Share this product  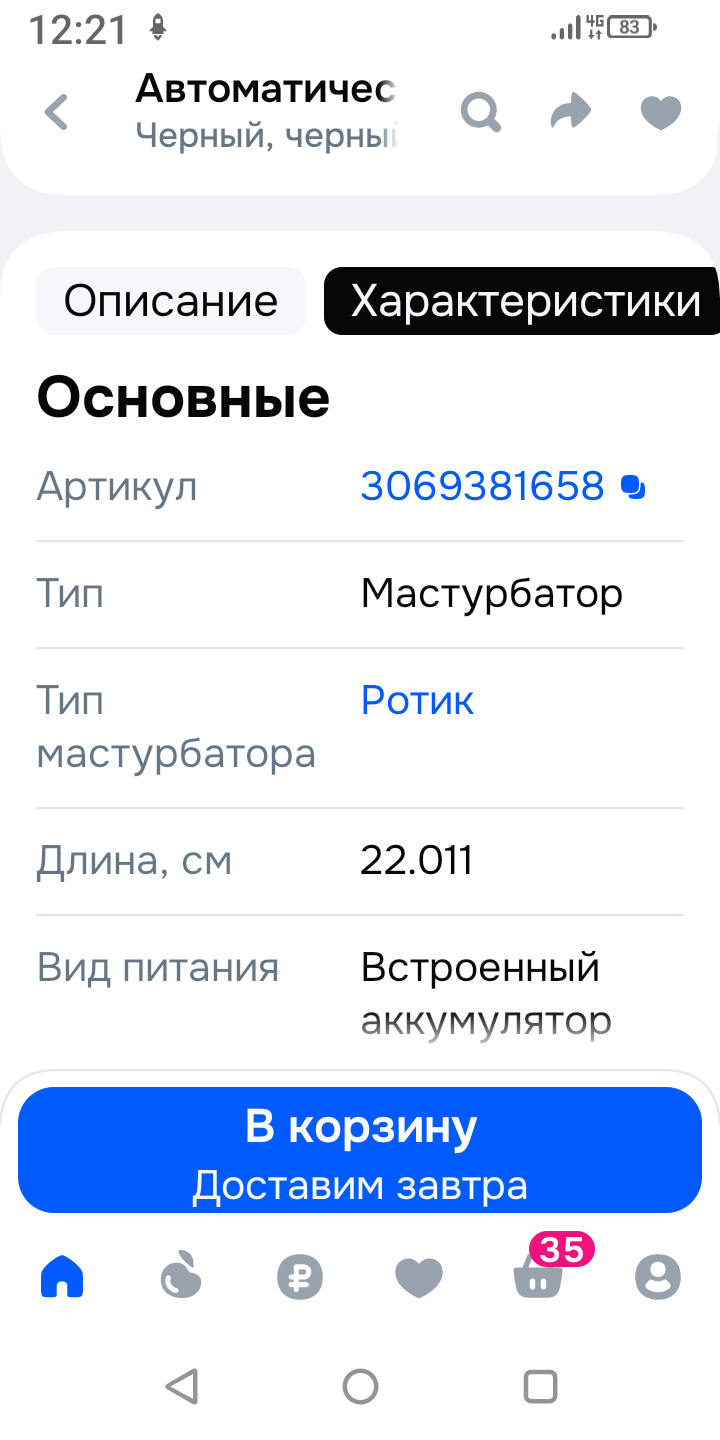tap(571, 112)
